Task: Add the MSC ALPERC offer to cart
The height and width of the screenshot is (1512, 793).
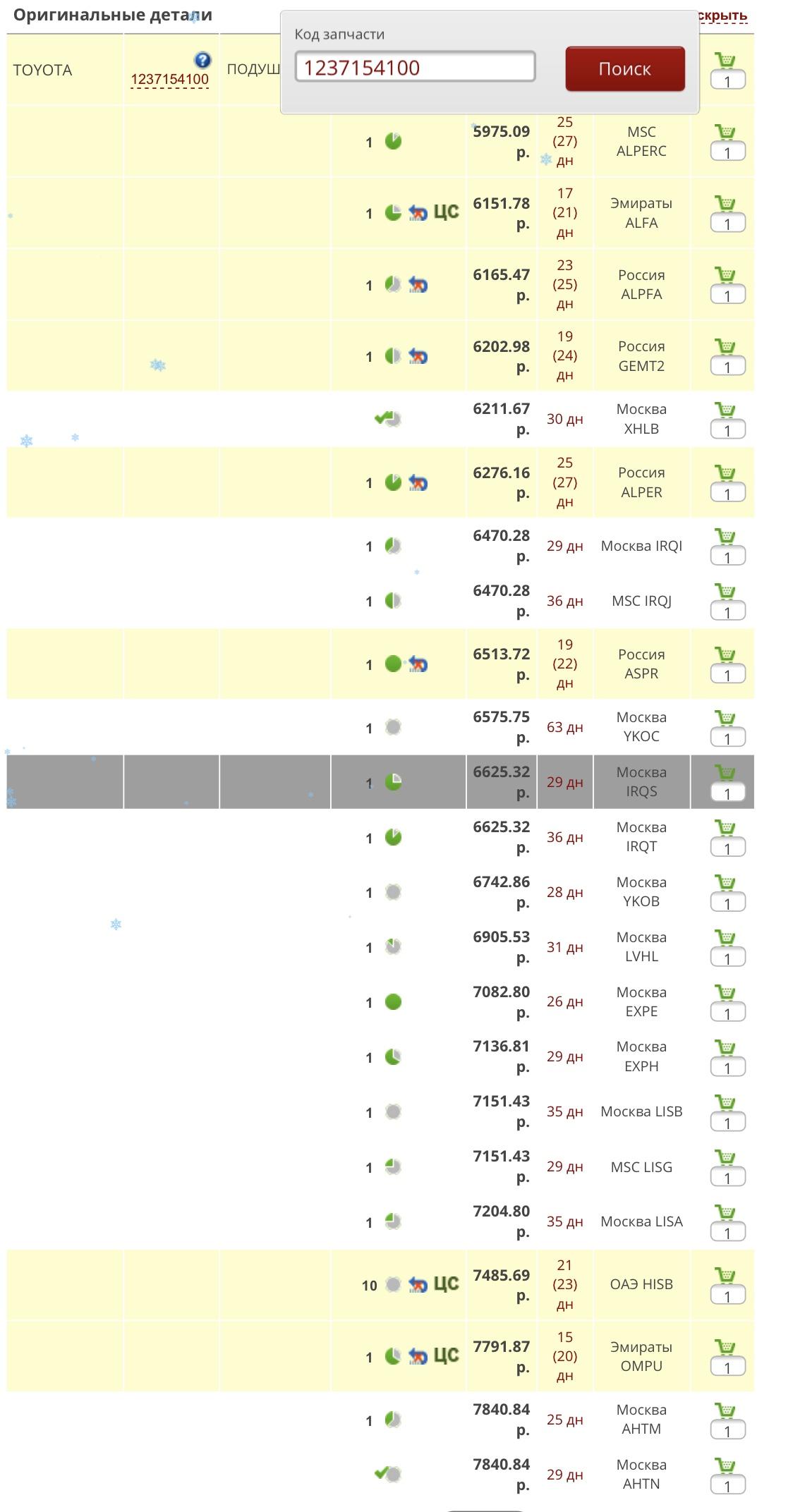Action: pyautogui.click(x=725, y=132)
